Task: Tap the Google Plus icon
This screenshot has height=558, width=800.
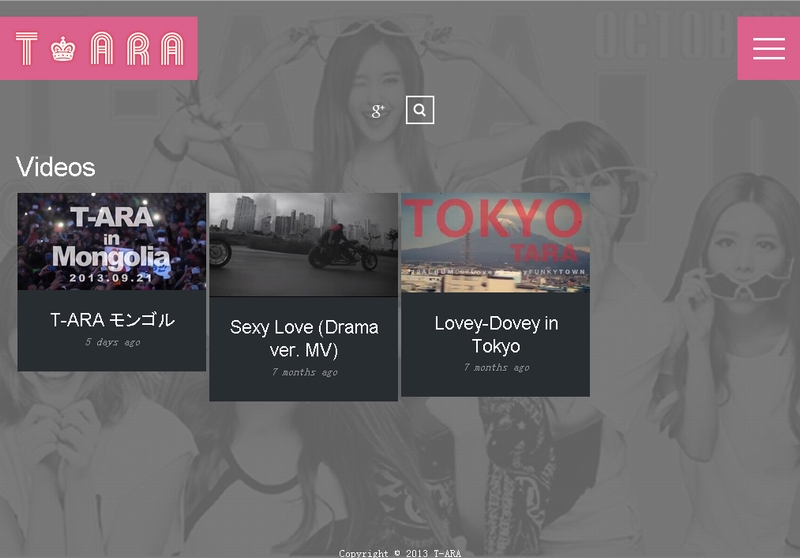Action: point(378,111)
